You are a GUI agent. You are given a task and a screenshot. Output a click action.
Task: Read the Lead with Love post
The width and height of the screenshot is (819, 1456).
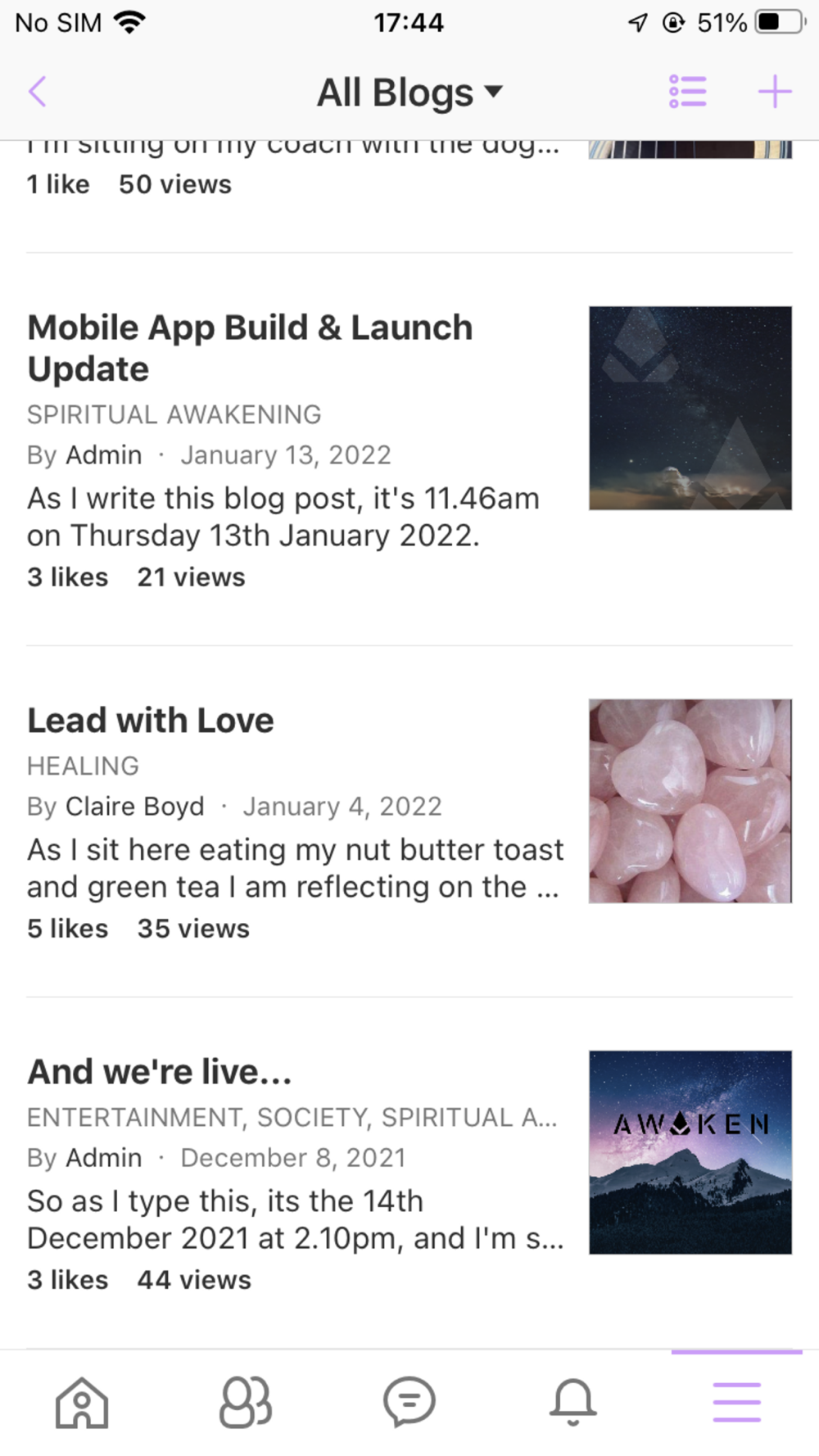151,721
